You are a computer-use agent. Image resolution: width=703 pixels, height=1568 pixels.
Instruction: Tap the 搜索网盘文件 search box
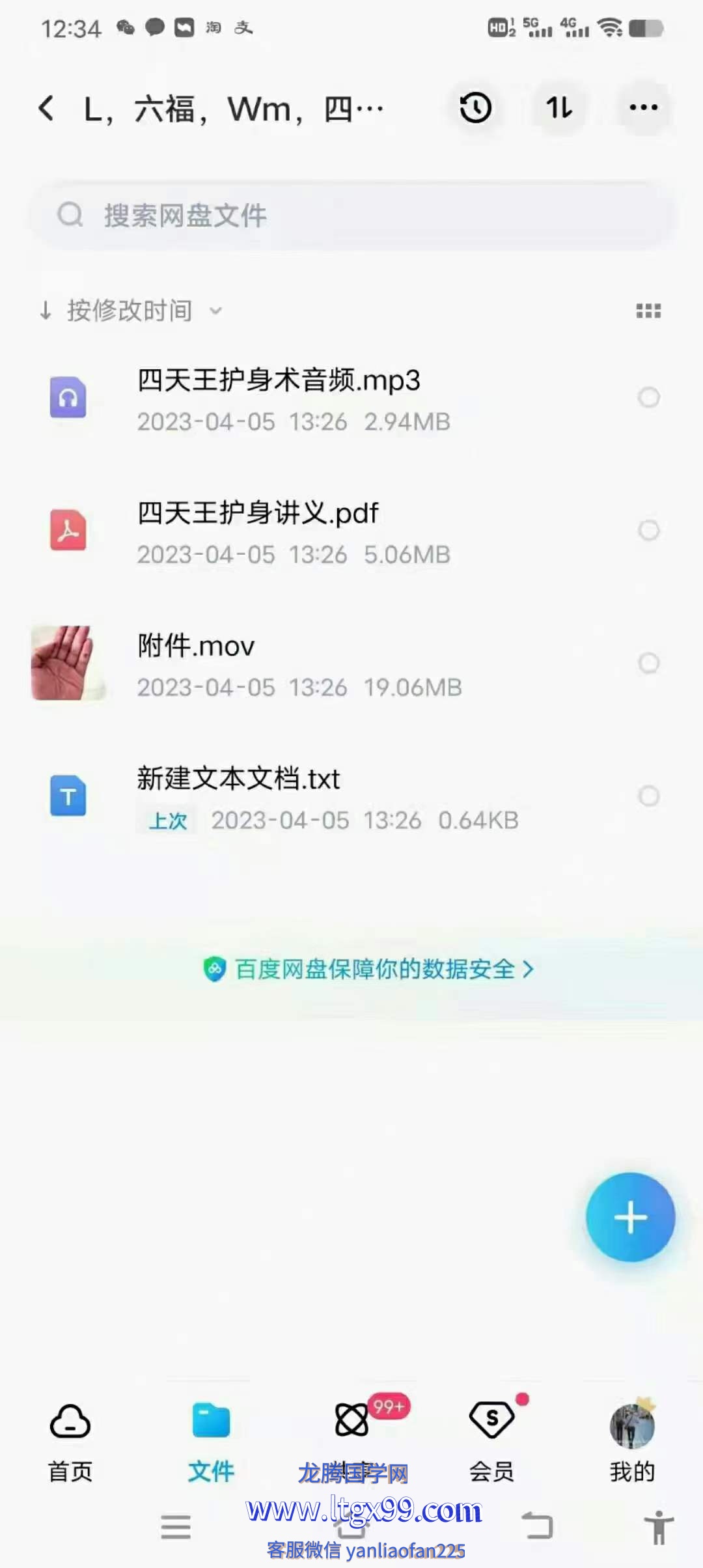(351, 216)
